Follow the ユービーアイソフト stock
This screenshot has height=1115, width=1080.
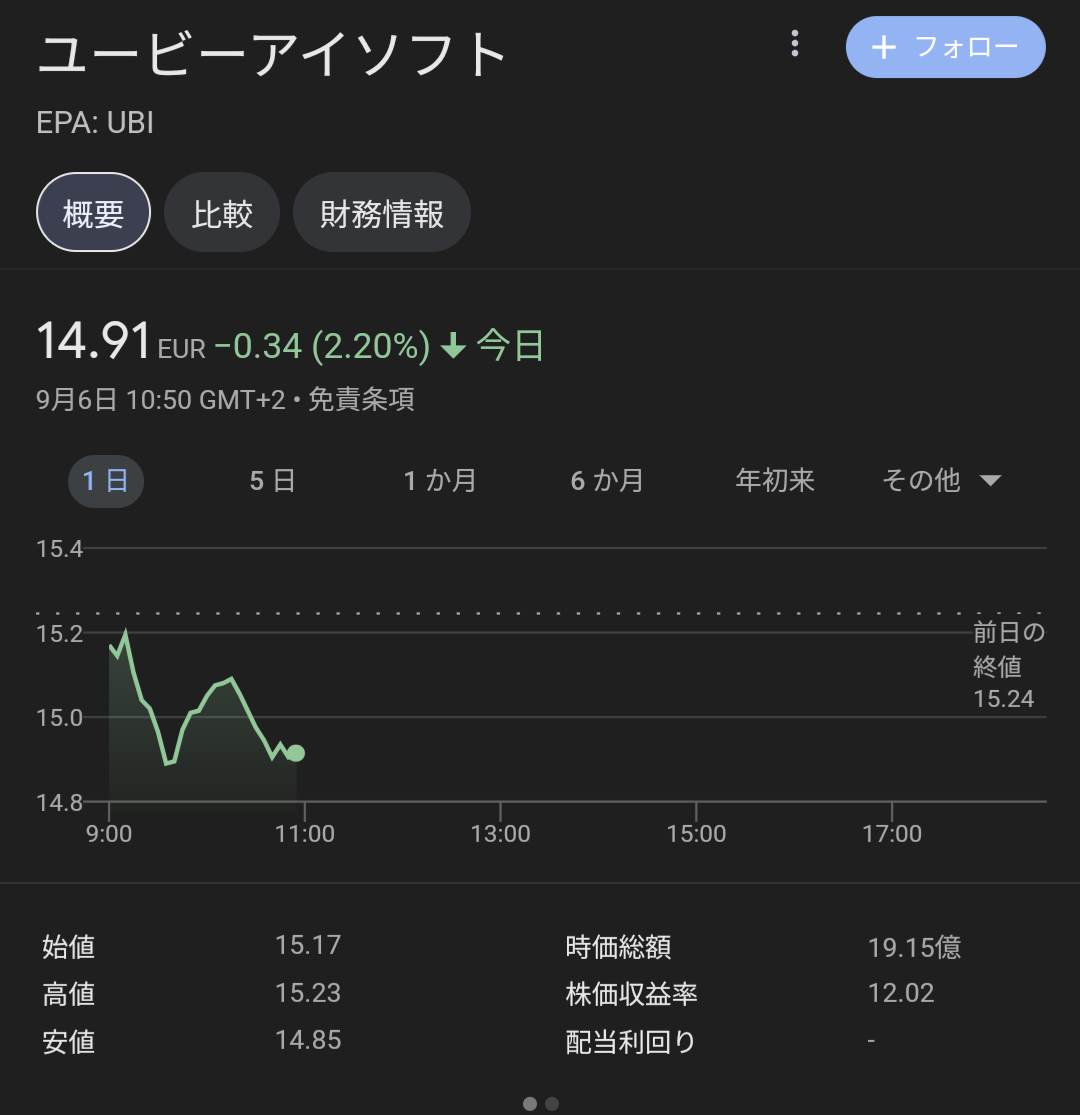pos(945,47)
